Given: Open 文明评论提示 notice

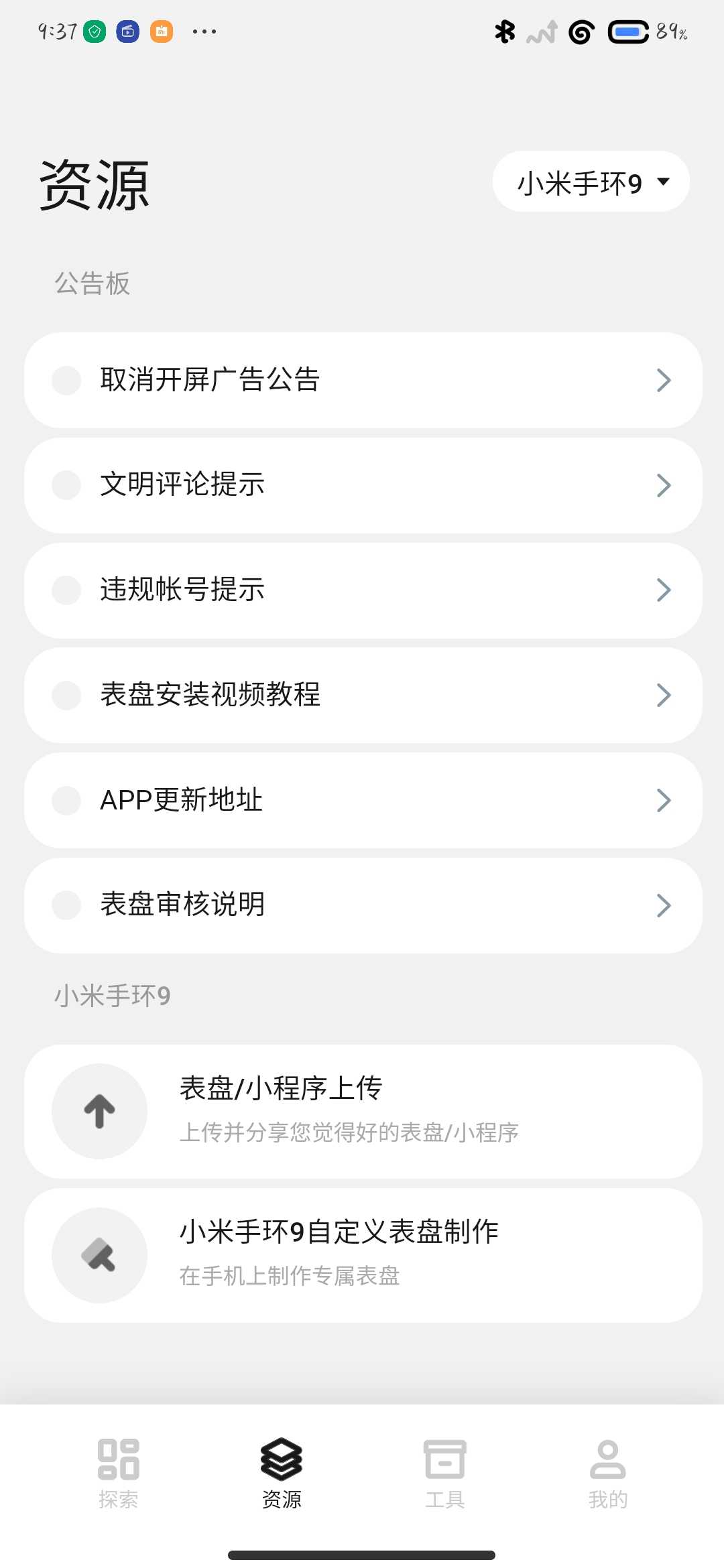Looking at the screenshot, I should click(x=363, y=485).
